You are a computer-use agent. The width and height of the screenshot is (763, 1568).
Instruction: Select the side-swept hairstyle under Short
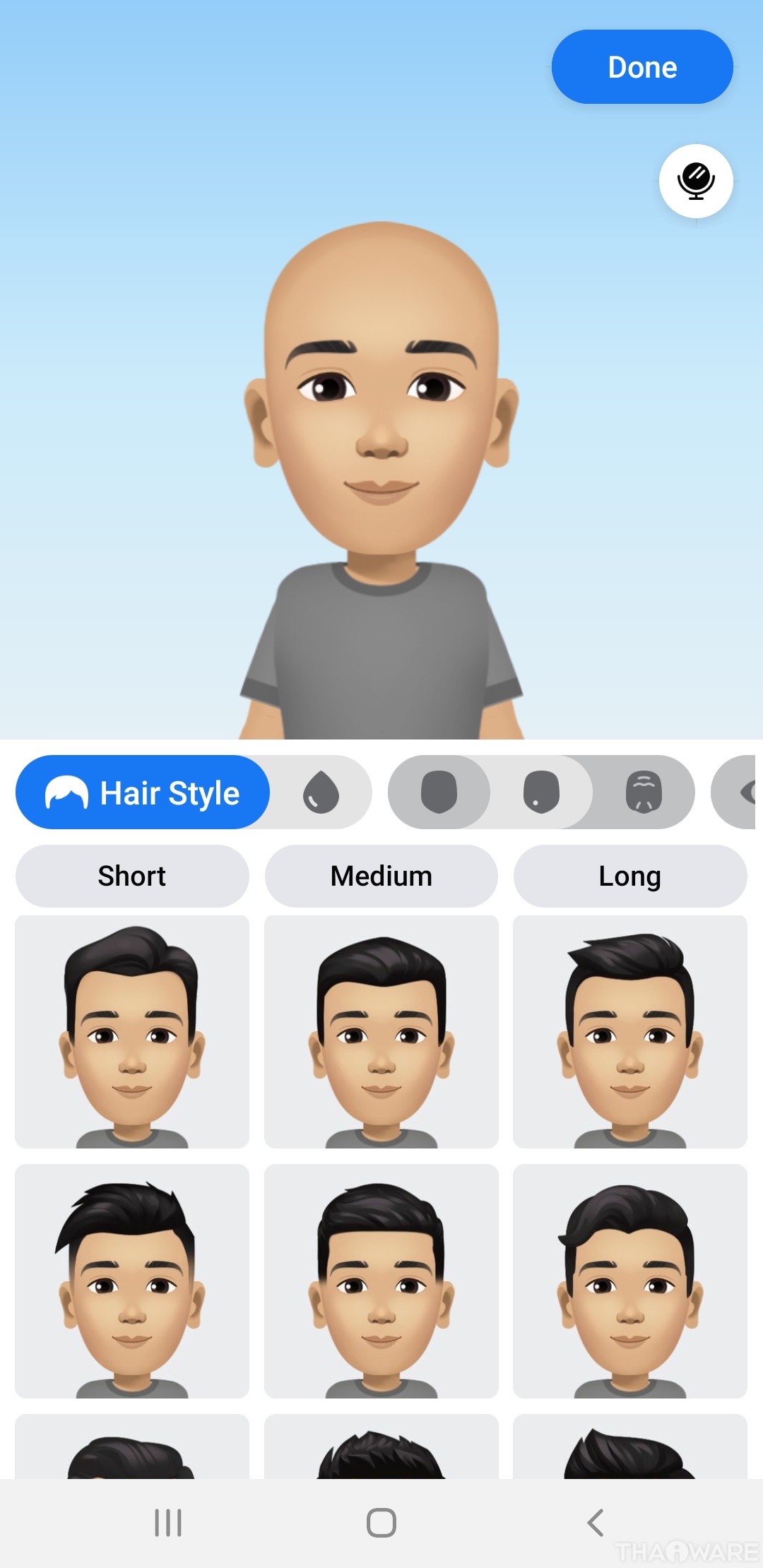(132, 1032)
